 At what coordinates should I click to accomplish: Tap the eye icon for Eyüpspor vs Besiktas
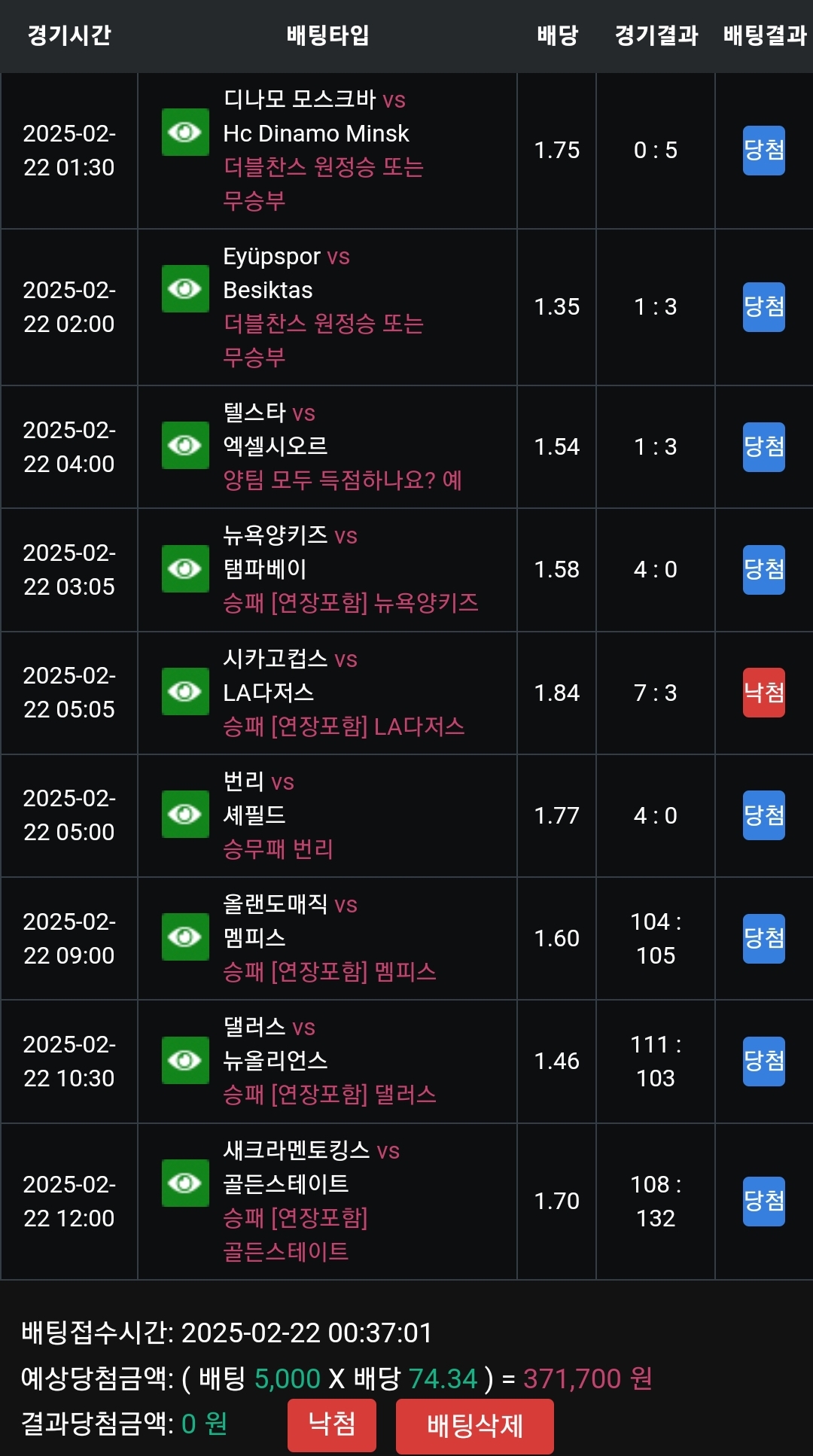tap(185, 289)
